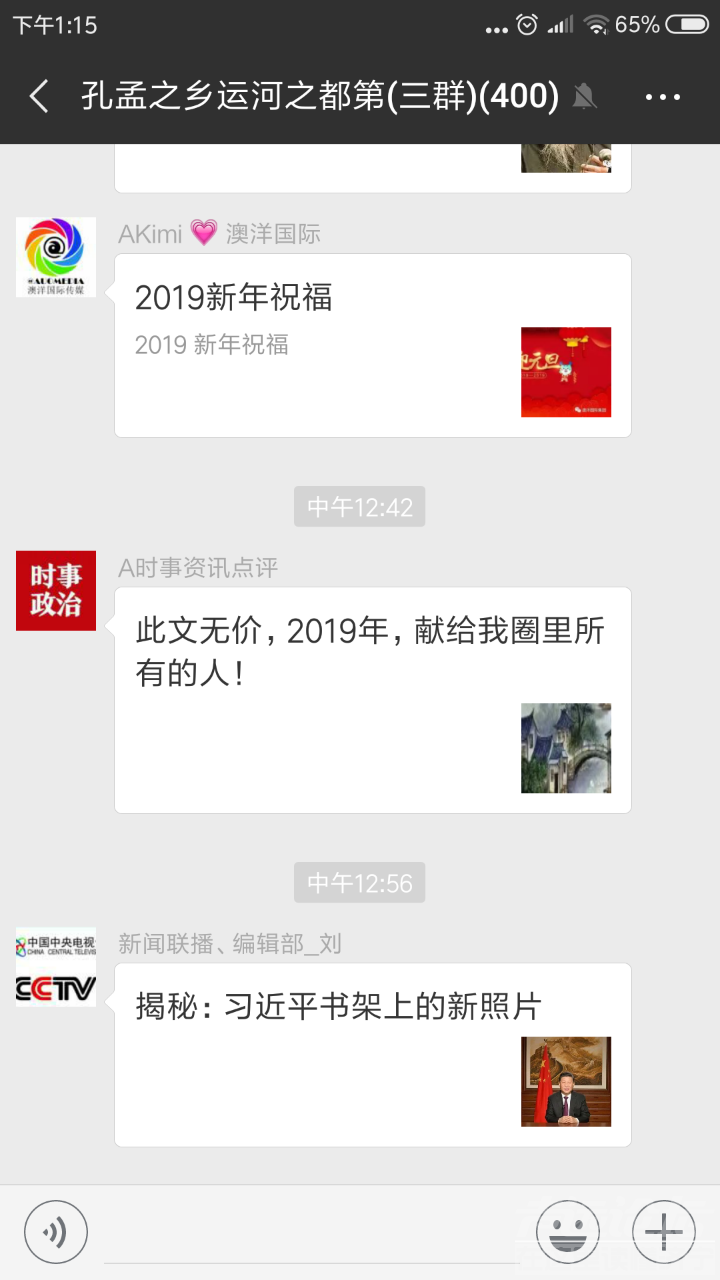
Task: View AKimi 澳洋国际's profile avatar
Action: click(56, 257)
